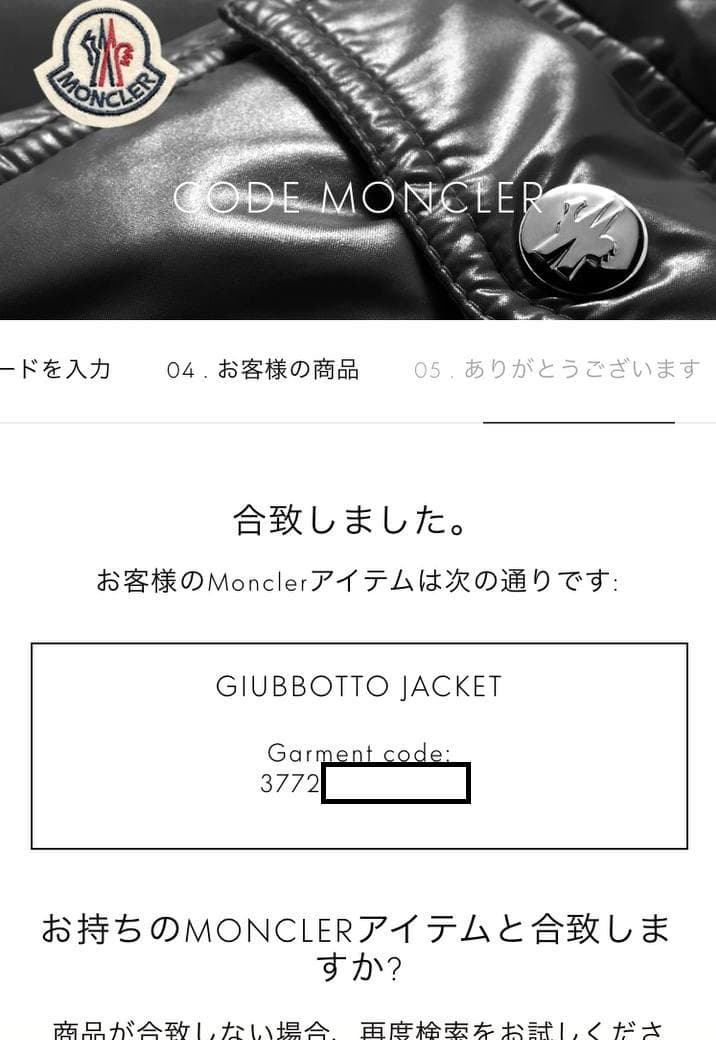Go to the 05. ありがとうございます step
This screenshot has width=716, height=1040.
557,370
